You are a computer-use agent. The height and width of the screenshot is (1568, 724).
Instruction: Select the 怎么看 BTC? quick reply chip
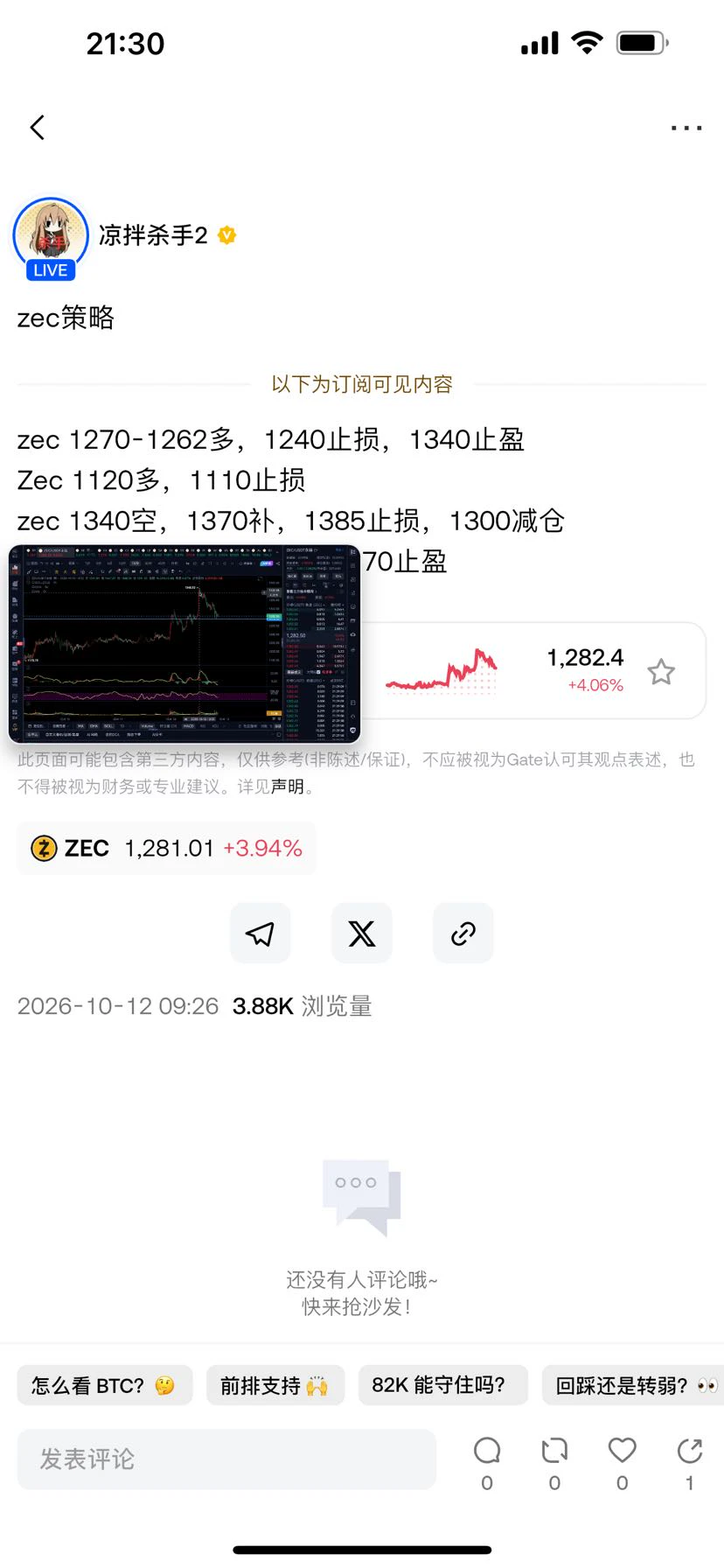click(104, 1385)
